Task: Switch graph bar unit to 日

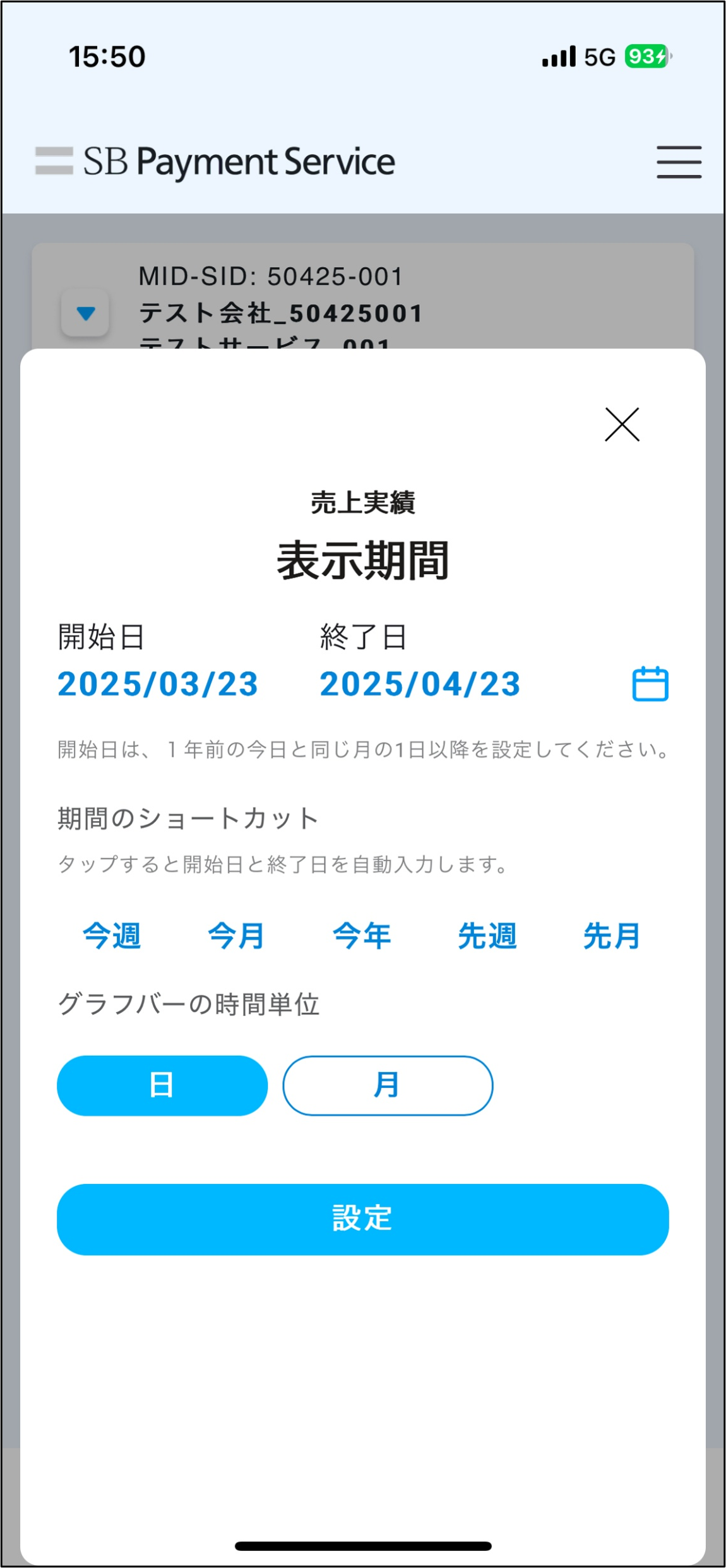Action: [x=162, y=1086]
